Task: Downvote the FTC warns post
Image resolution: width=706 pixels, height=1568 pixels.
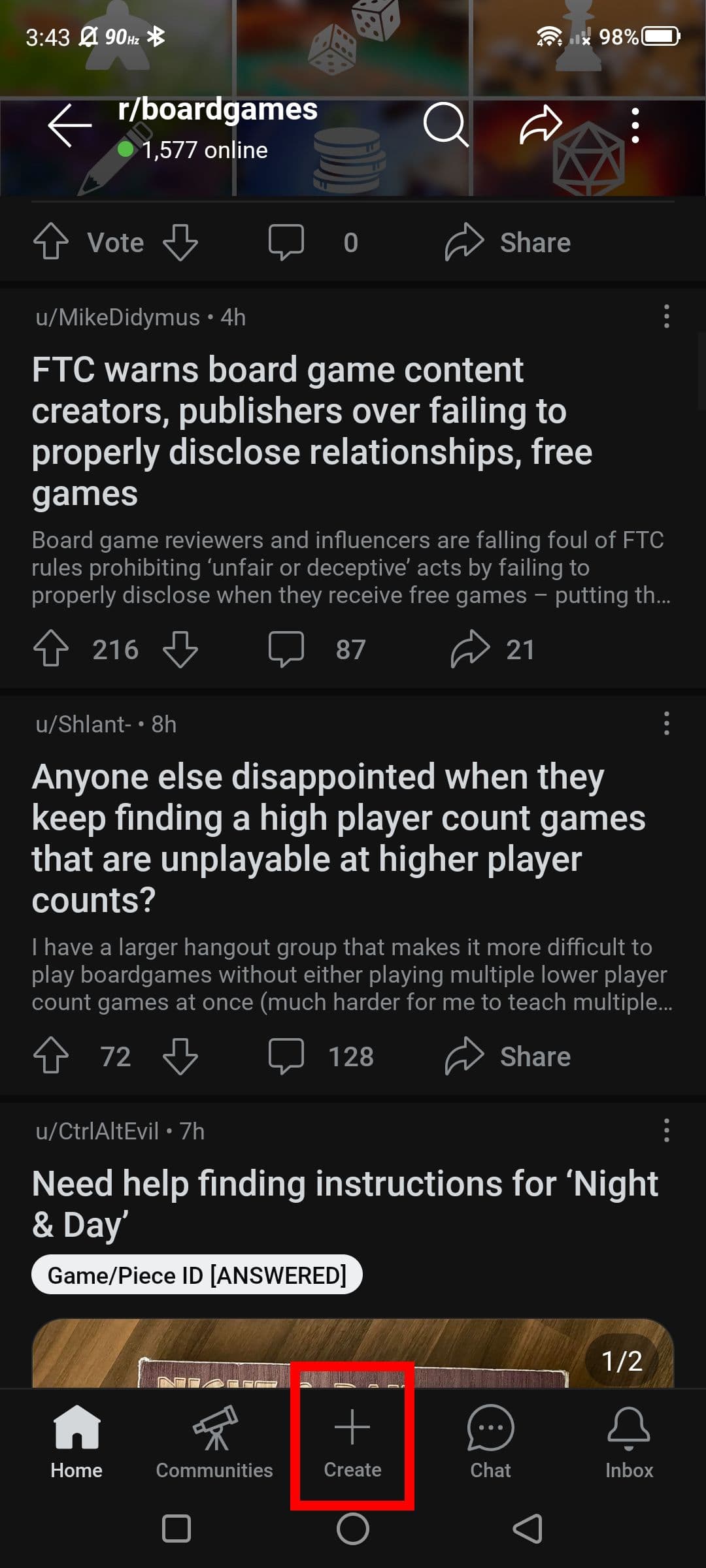Action: pyautogui.click(x=180, y=649)
